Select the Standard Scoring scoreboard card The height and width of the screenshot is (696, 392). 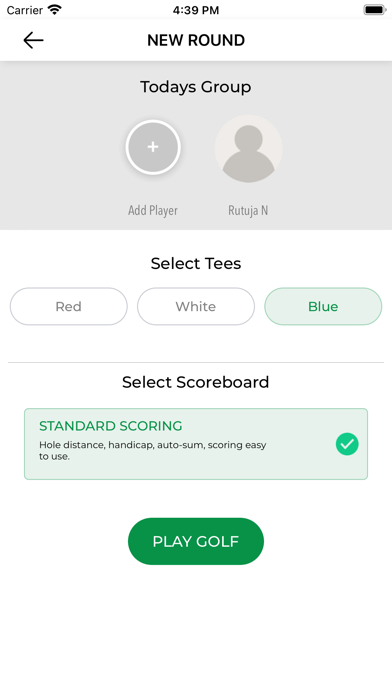pyautogui.click(x=196, y=444)
